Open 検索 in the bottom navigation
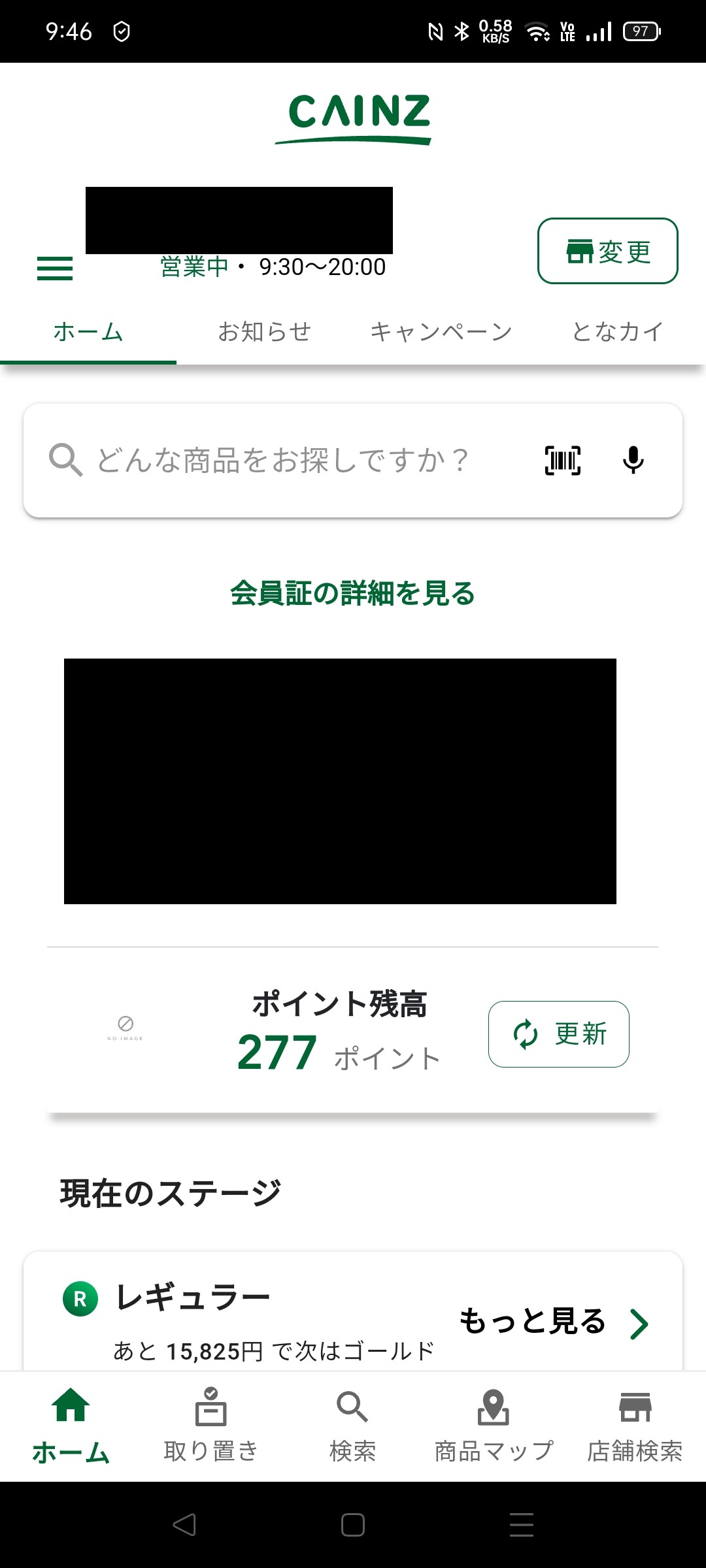 (x=352, y=1426)
